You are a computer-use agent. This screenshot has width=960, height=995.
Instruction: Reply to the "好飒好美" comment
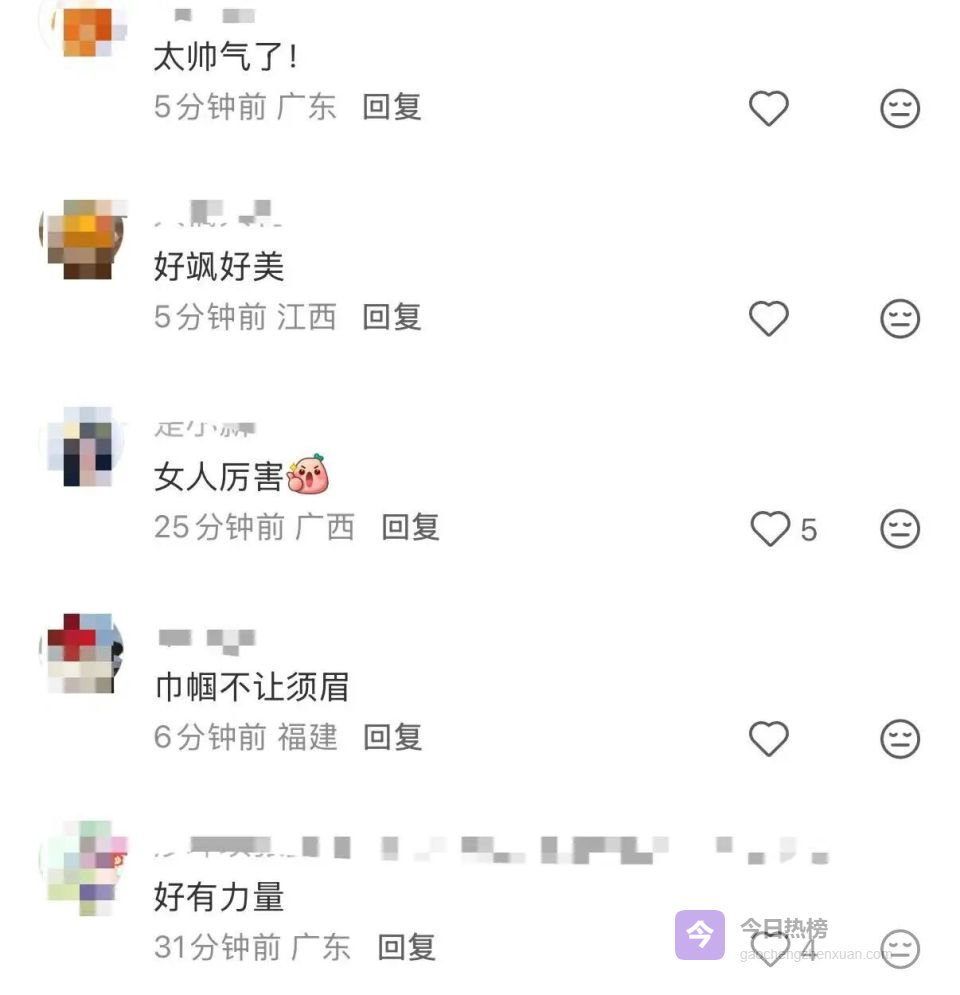390,318
